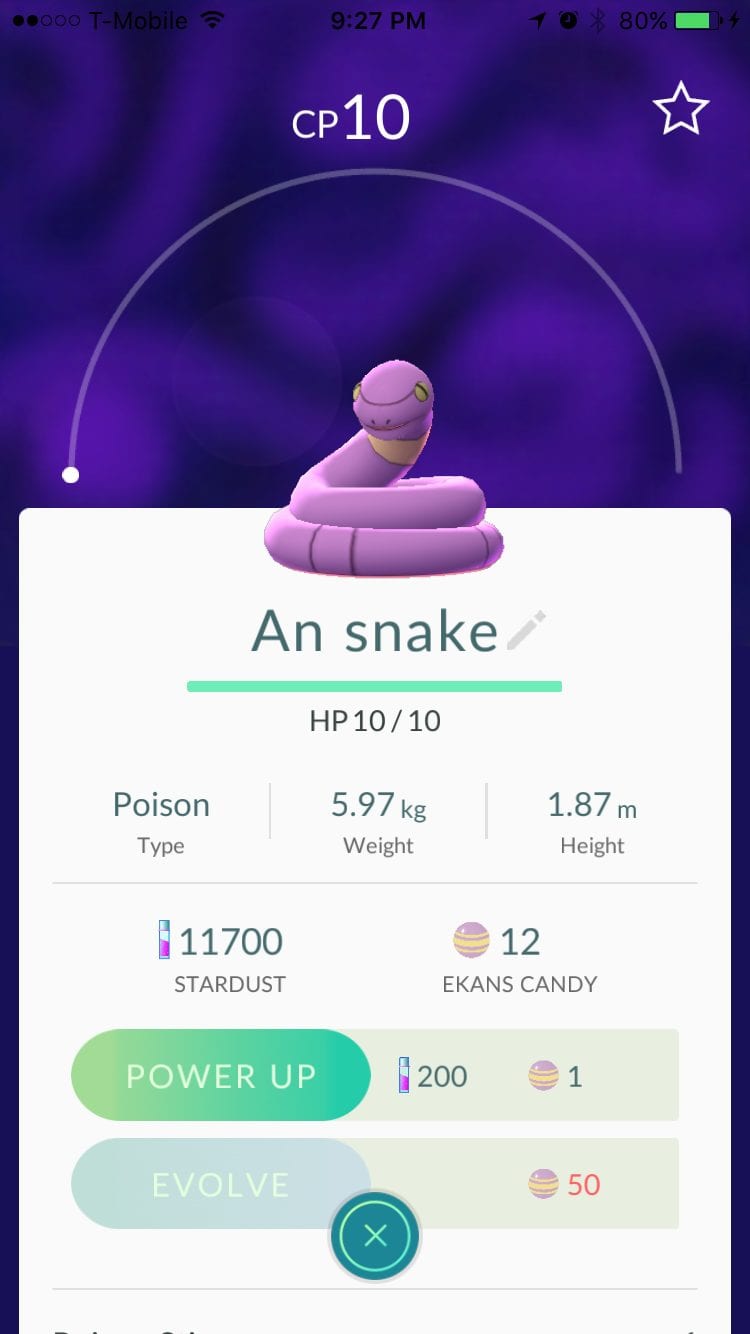750x1334 pixels.
Task: Mark this Pokémon as favorite with the star
Action: 681,109
